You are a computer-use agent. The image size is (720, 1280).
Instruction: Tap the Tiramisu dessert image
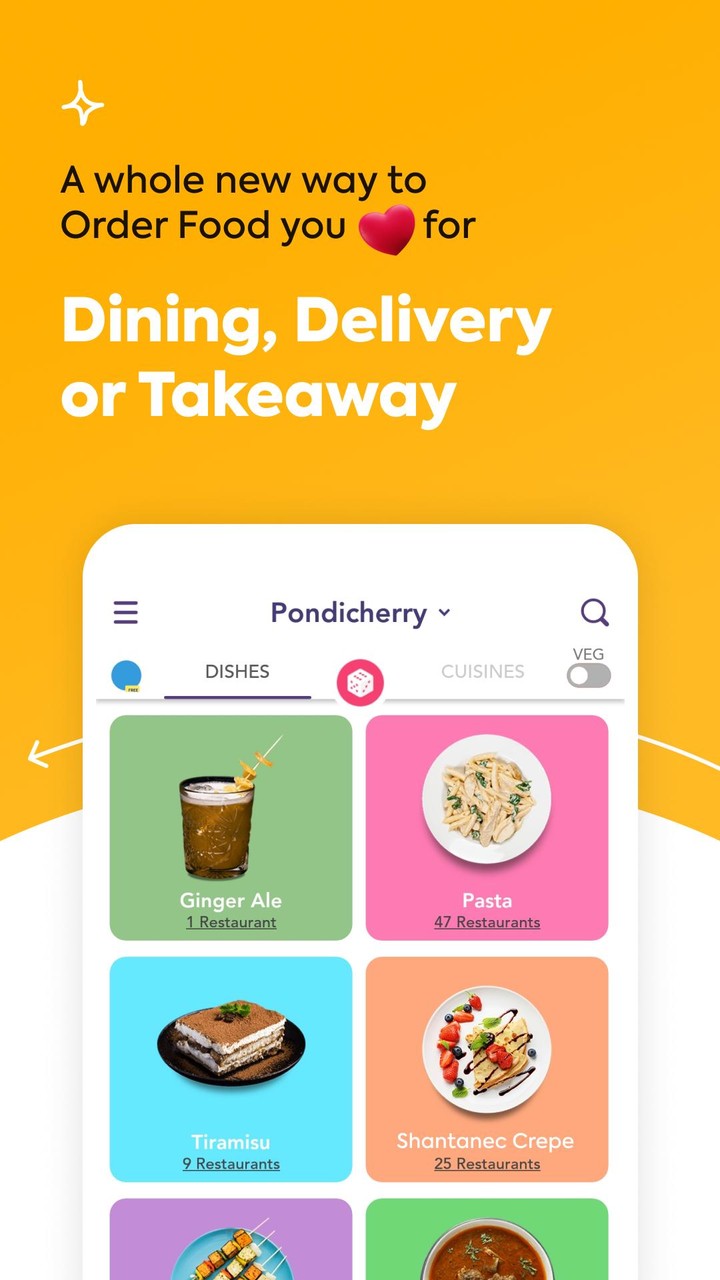(x=231, y=1040)
